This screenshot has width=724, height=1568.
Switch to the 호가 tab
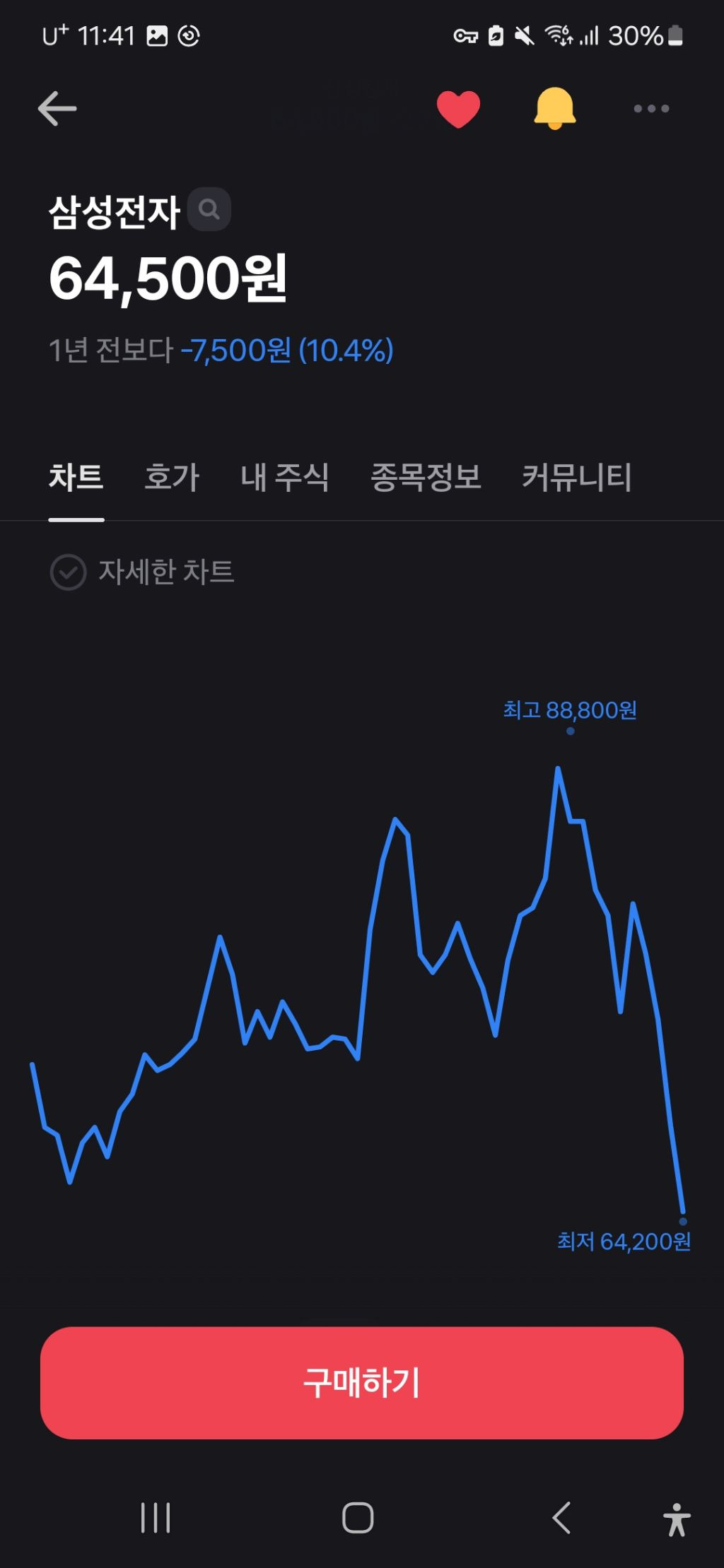point(172,477)
